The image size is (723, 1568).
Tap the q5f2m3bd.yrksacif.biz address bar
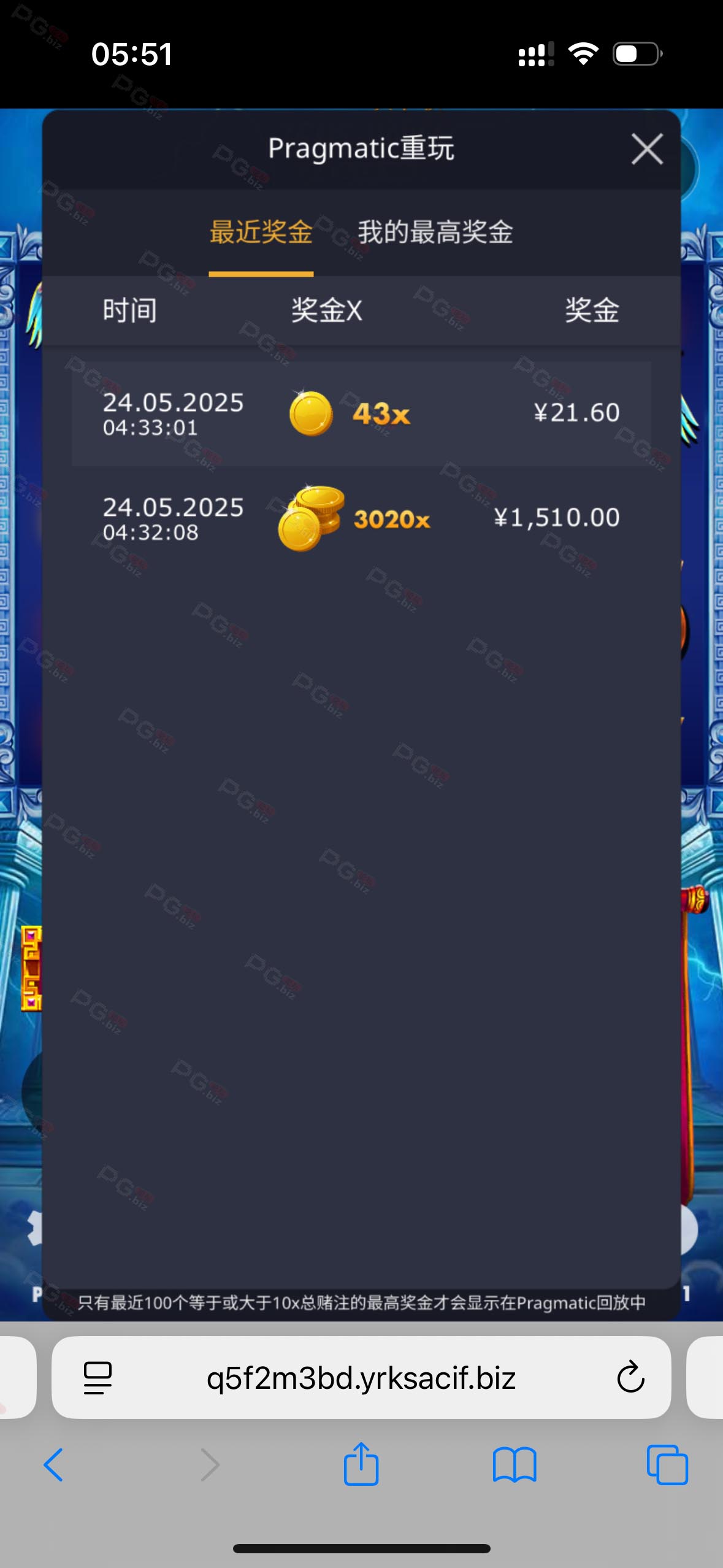[x=361, y=1378]
